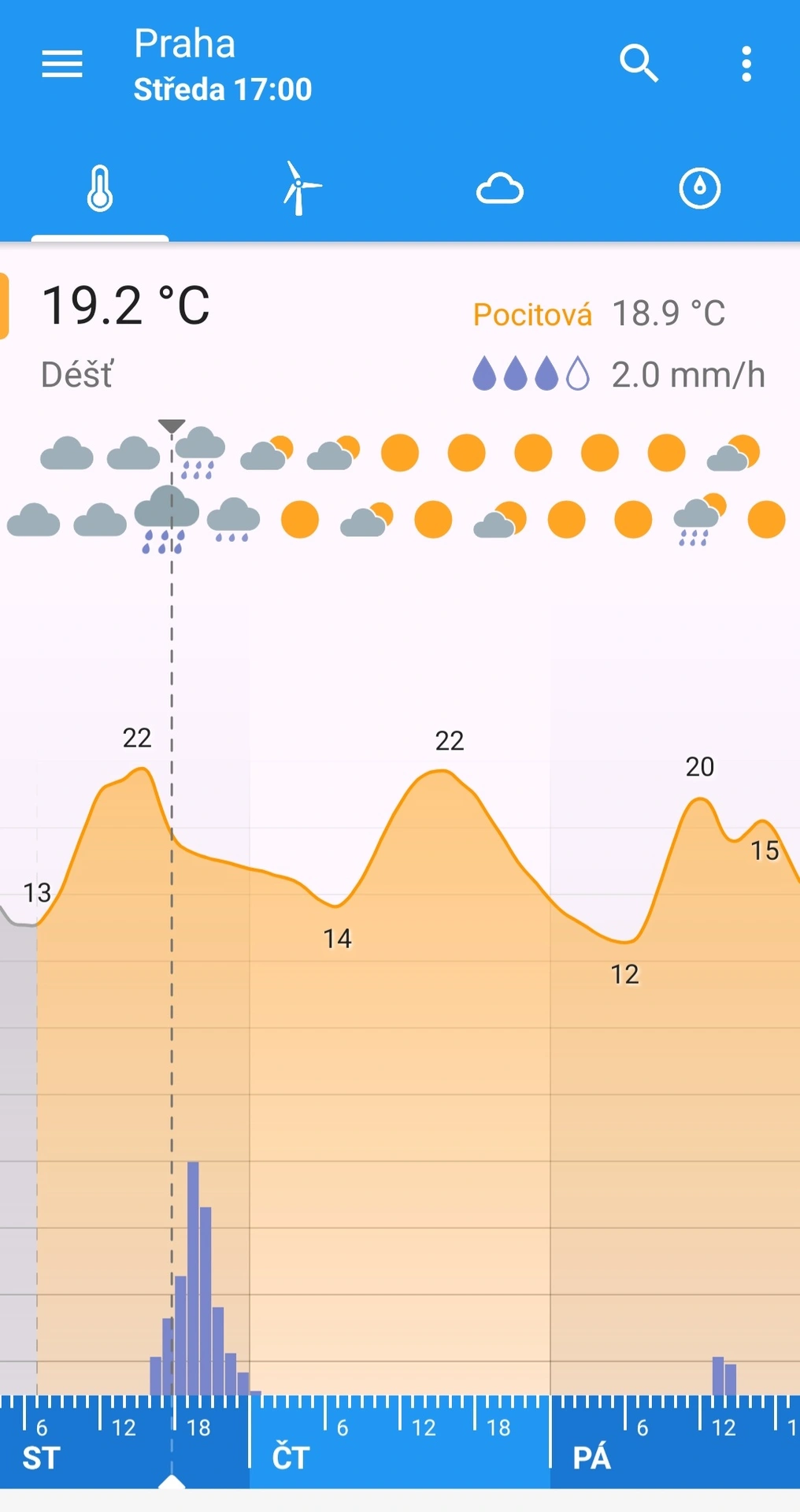
Task: Select ČT on the day timeline
Action: coord(291,1458)
